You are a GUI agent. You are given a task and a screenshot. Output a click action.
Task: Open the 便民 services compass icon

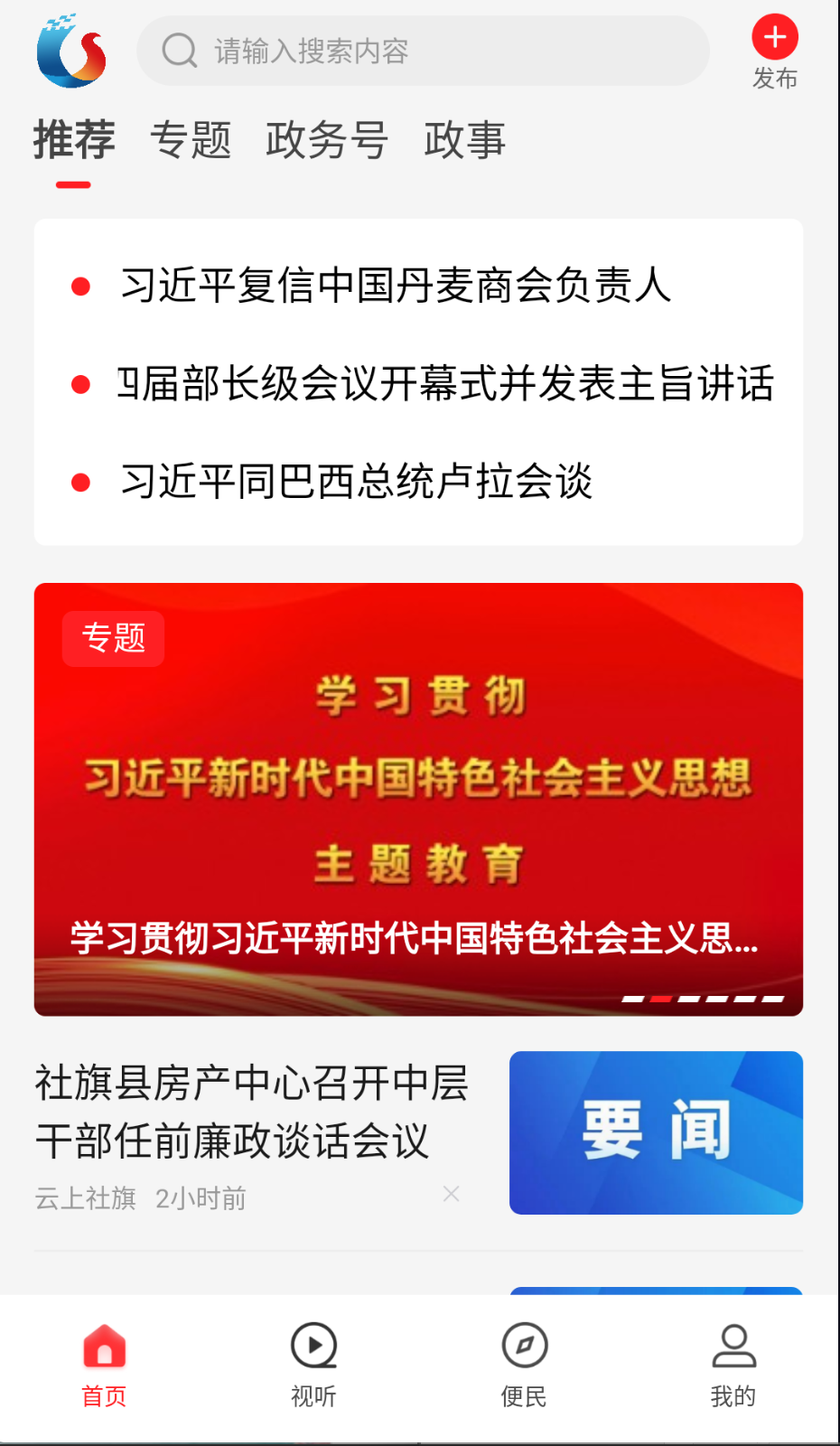(x=524, y=1347)
